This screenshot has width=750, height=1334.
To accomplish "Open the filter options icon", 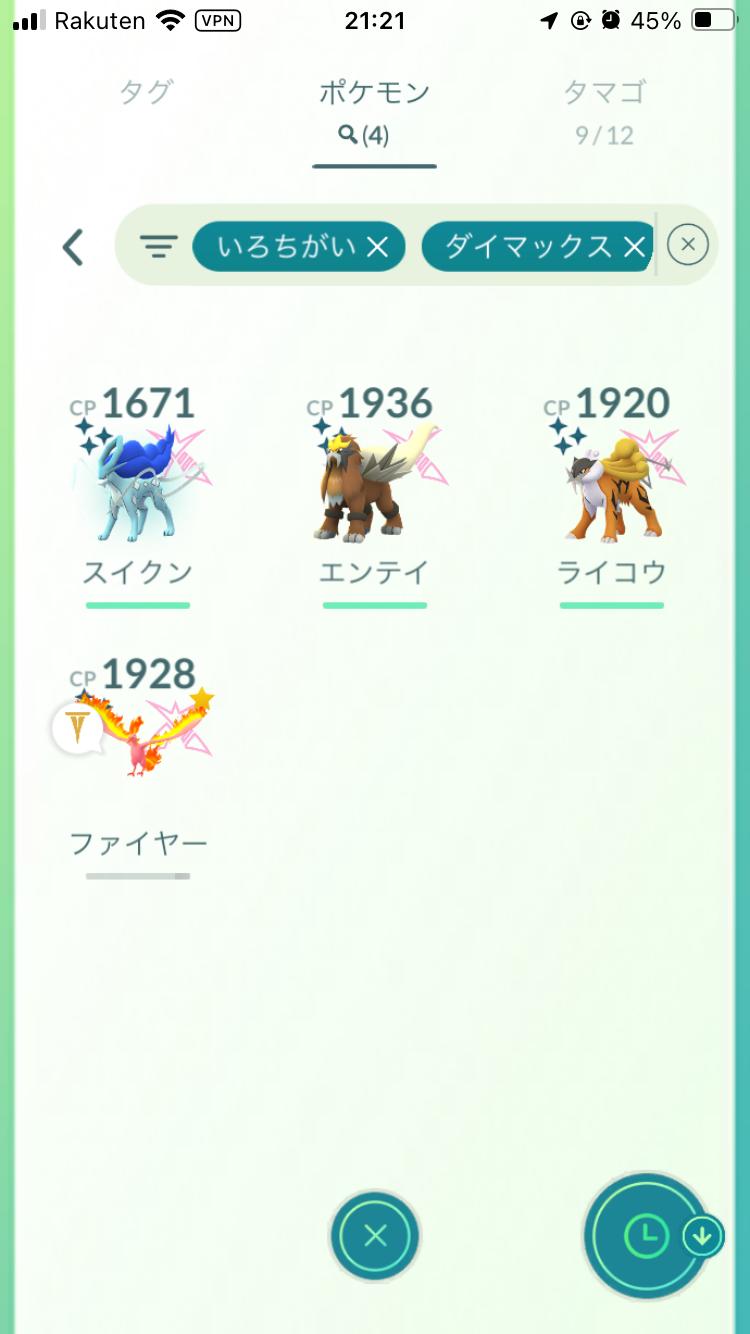I will (158, 246).
